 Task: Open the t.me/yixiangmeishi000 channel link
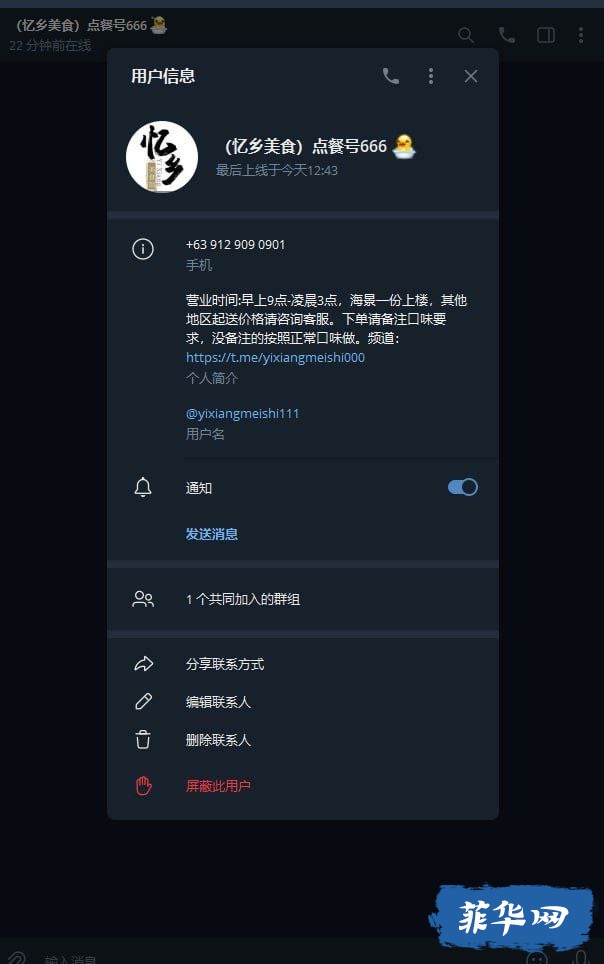(275, 357)
